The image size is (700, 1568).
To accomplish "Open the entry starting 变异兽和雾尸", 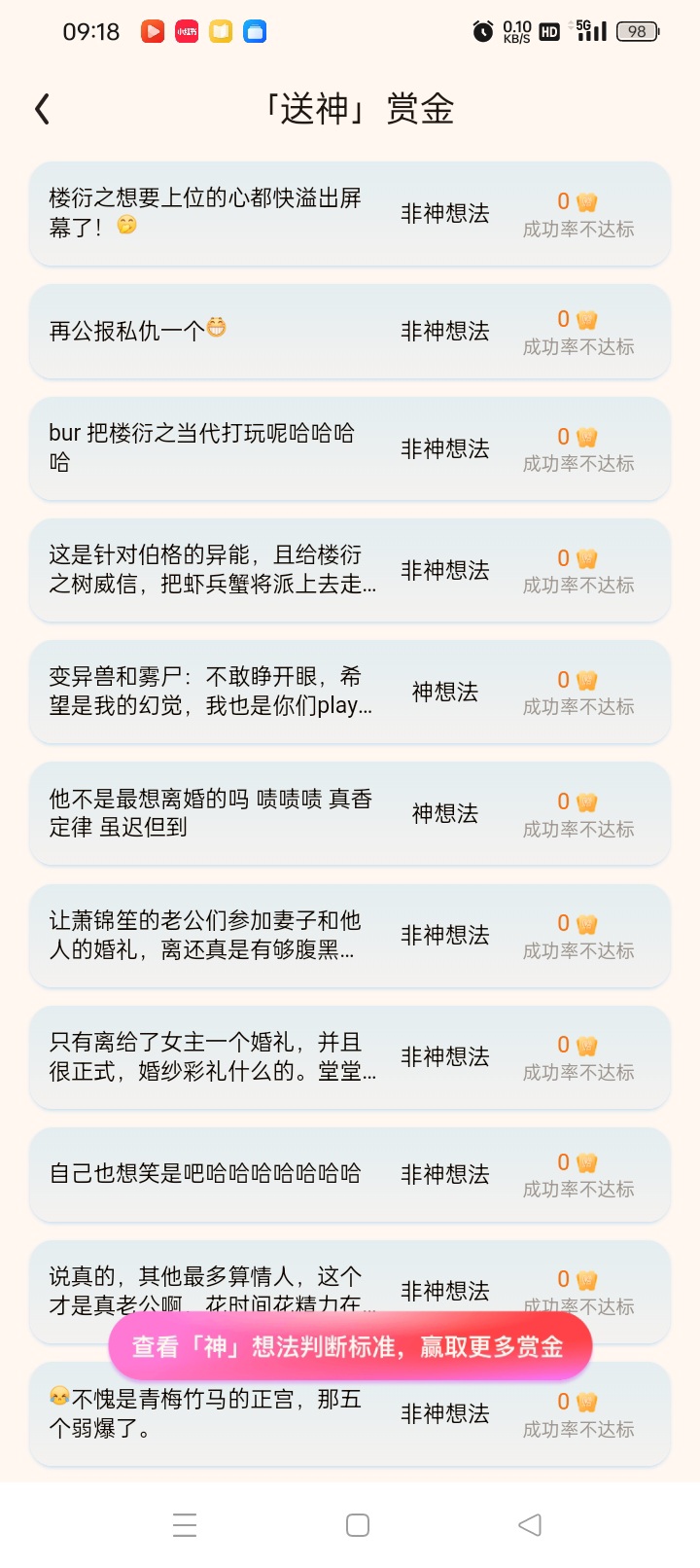I will pyautogui.click(x=350, y=692).
